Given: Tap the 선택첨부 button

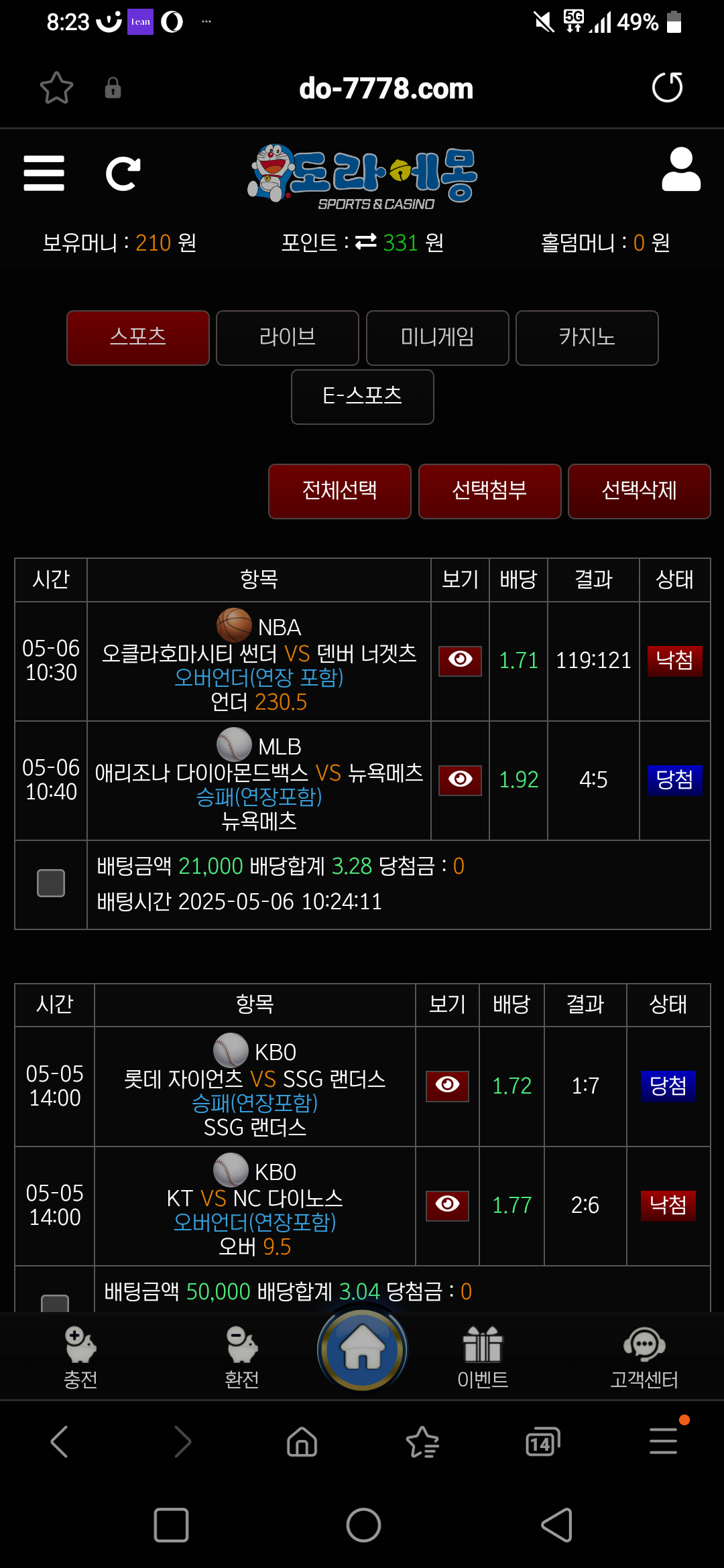Looking at the screenshot, I should tap(490, 491).
